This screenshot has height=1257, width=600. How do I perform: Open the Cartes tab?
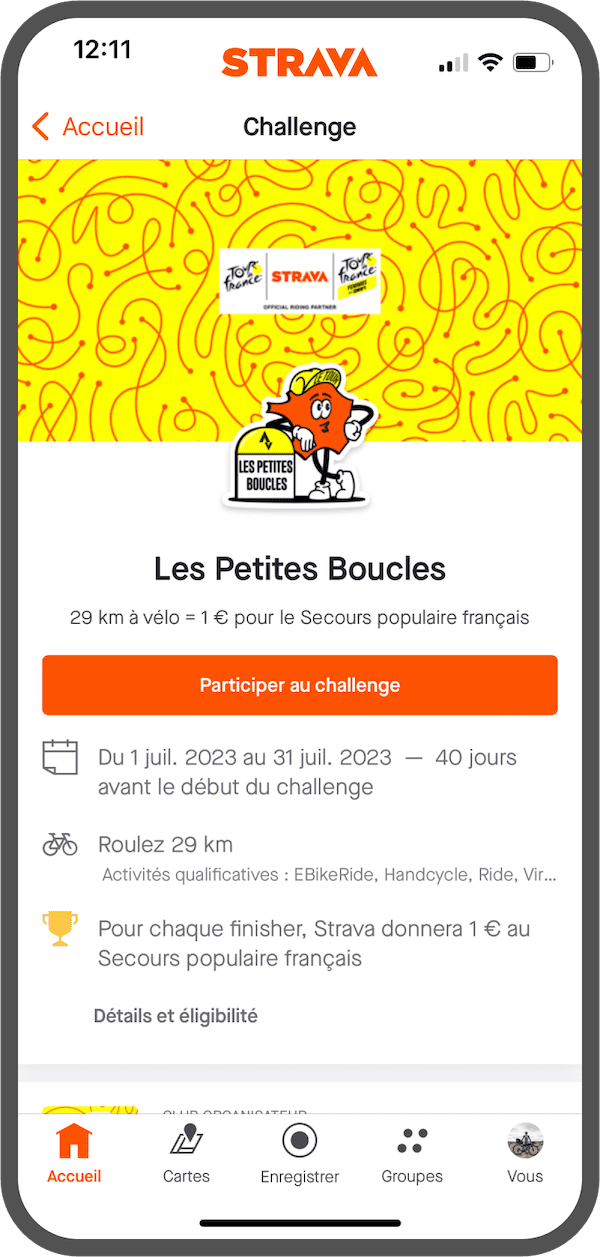pos(186,1153)
